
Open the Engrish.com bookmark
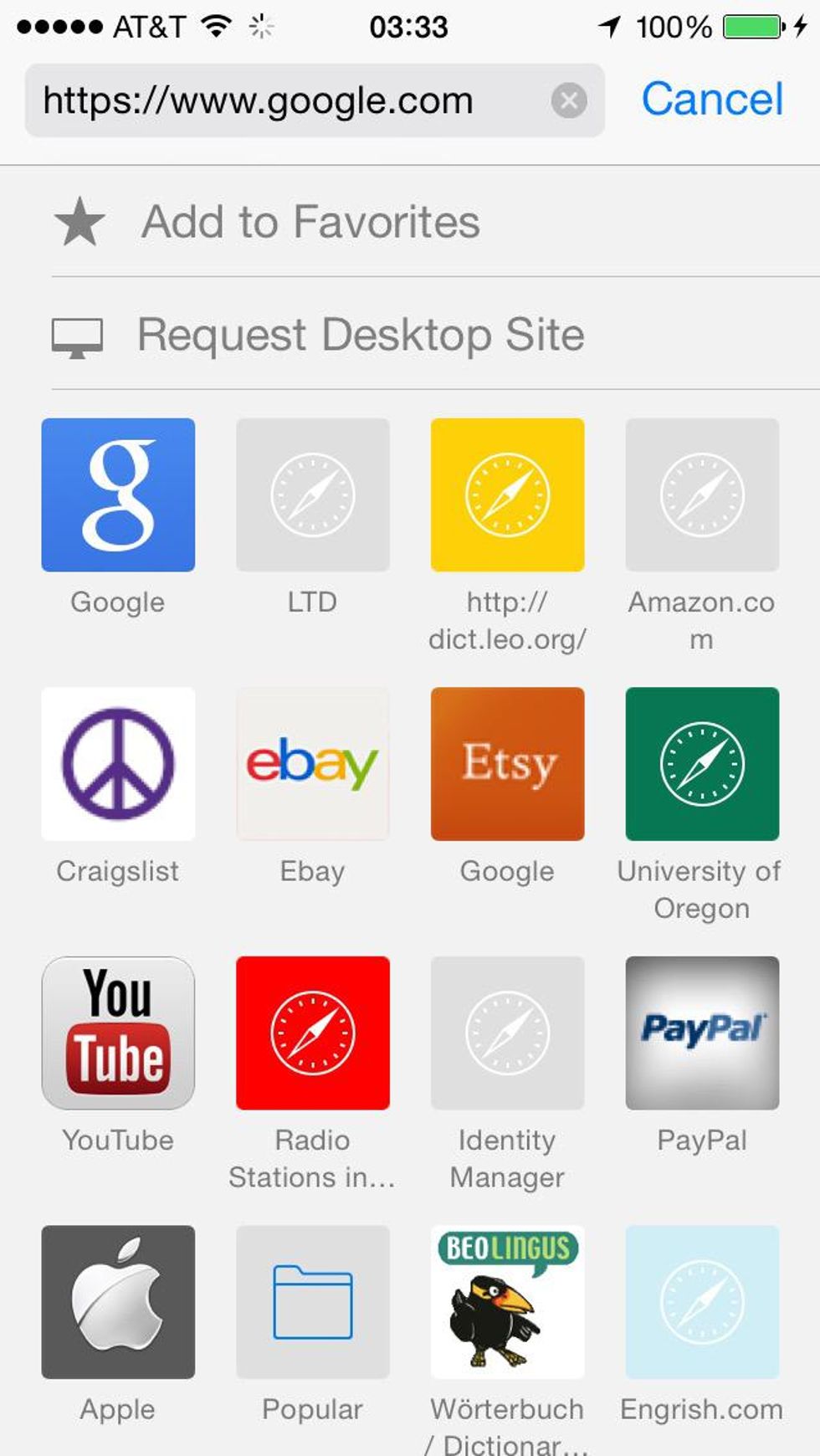point(702,1302)
